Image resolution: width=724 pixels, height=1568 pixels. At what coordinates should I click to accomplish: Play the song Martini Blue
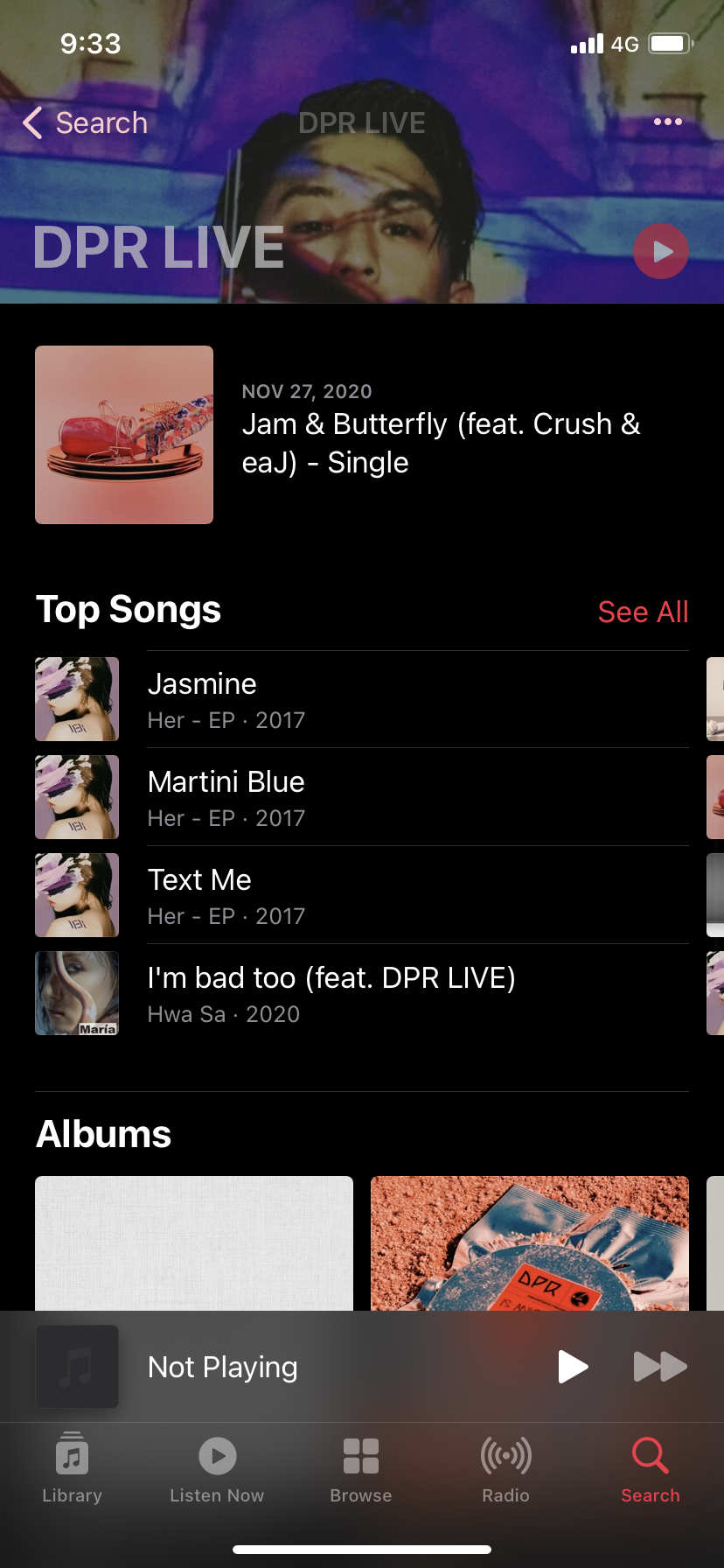coord(361,798)
